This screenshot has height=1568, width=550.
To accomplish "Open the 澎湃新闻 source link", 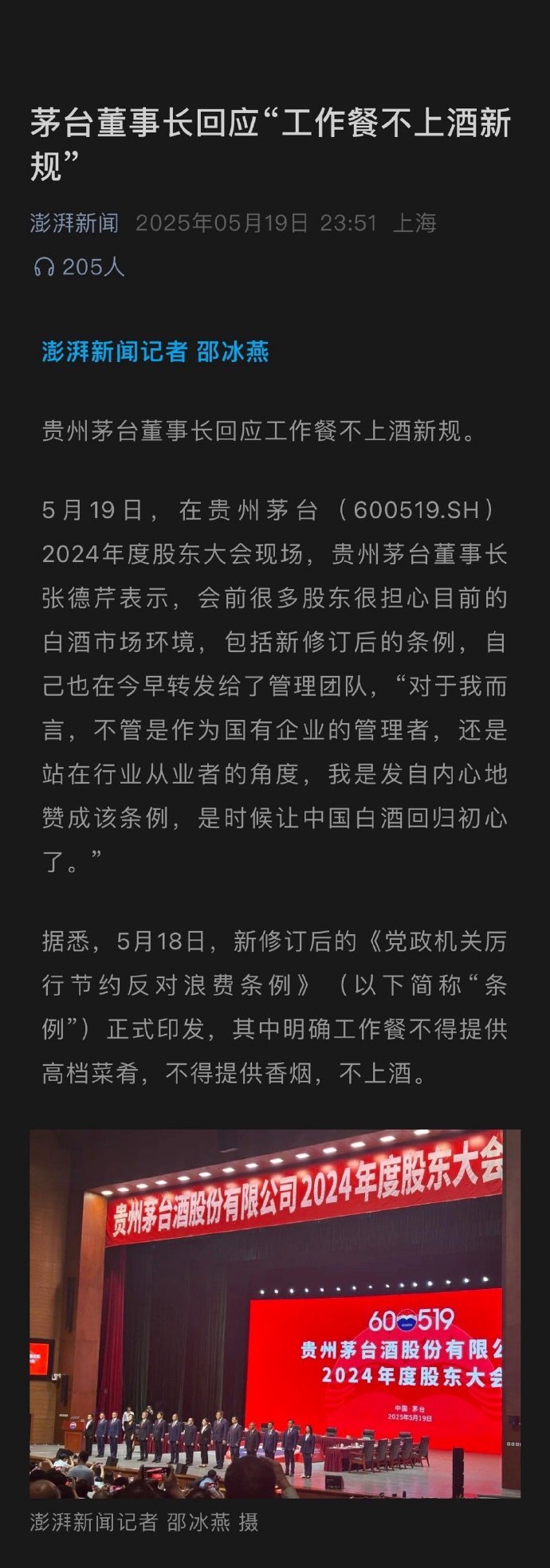I will coord(74,222).
